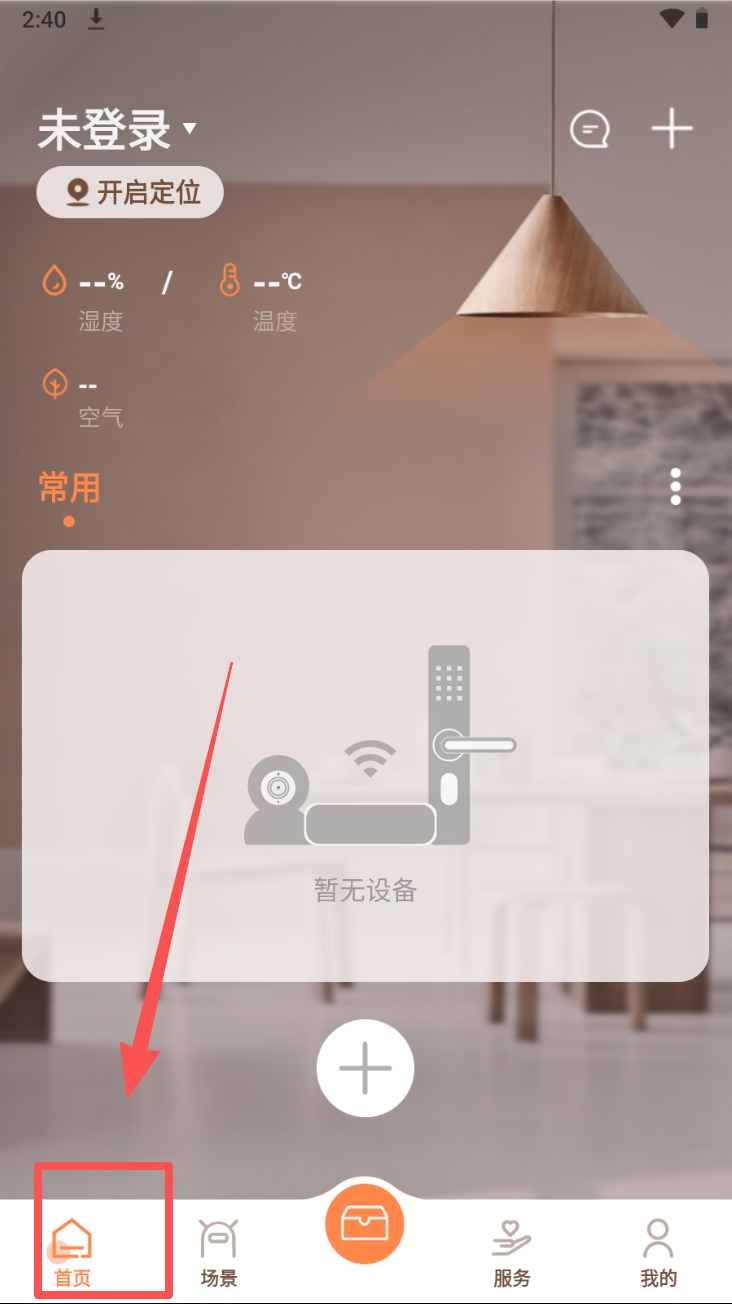Tap the plus icon in the top bar
The image size is (732, 1304).
click(x=672, y=129)
